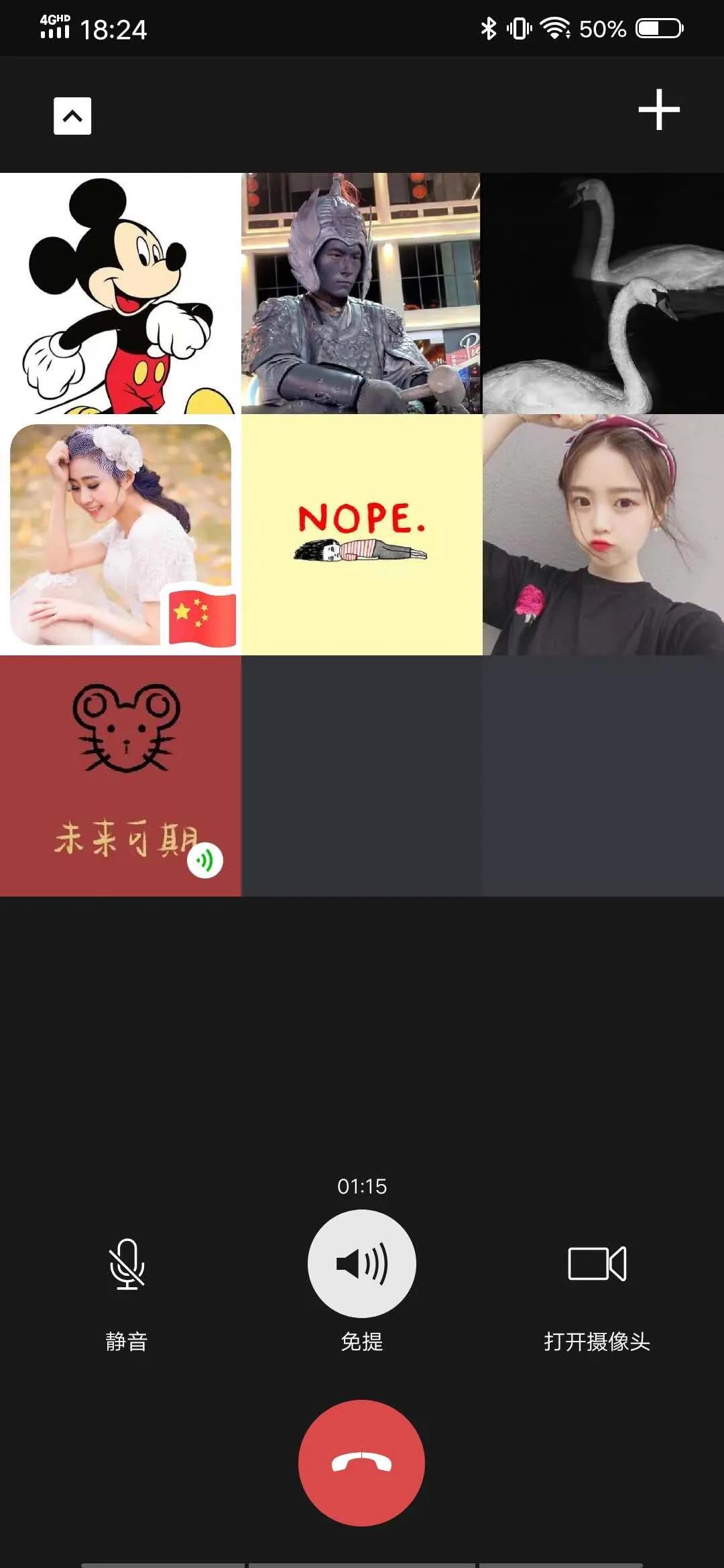Tap the girl with pink headband tile

point(603,534)
